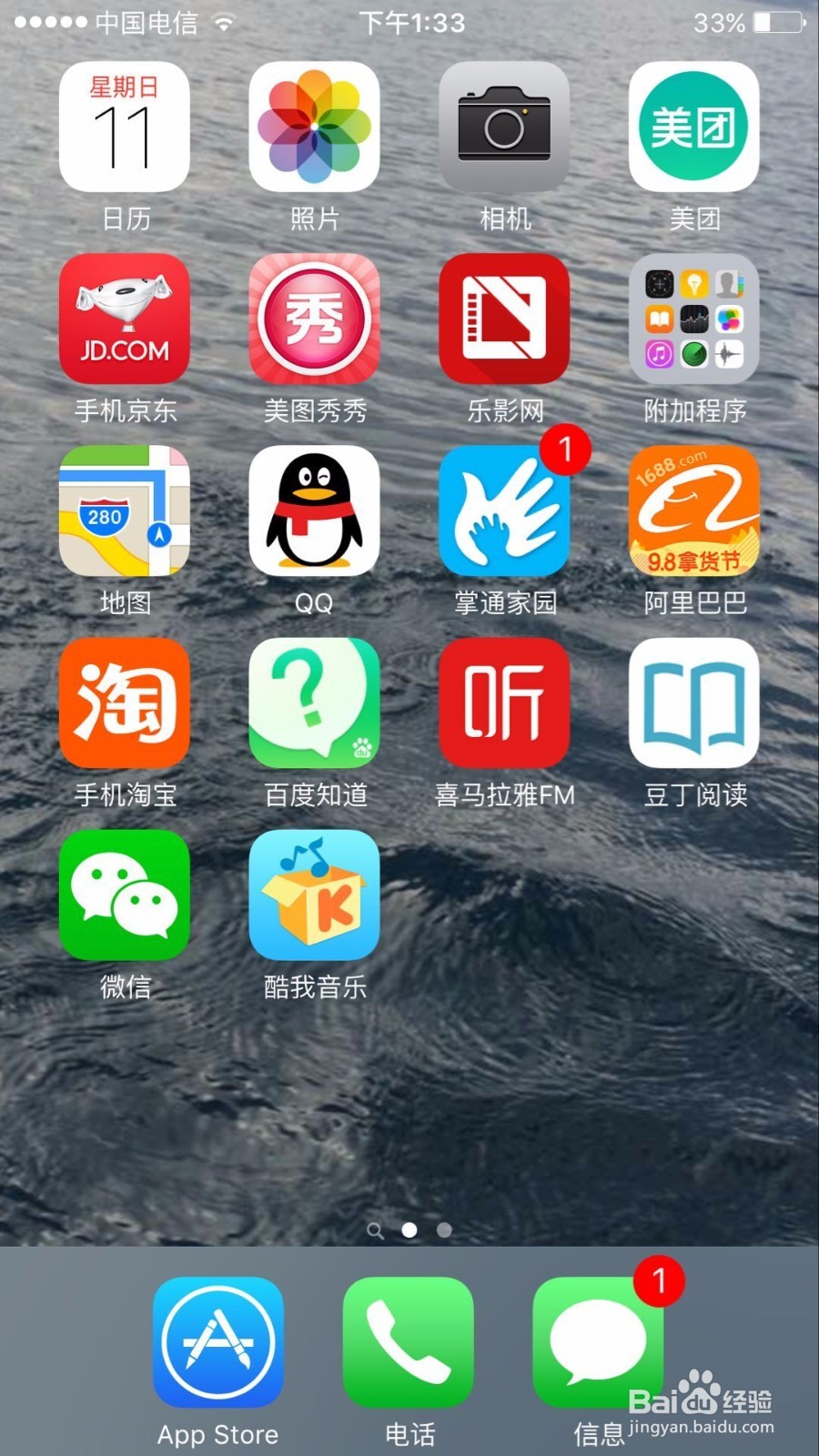Launch QQ messenger
Screen dimensions: 819x1456
coord(314,512)
